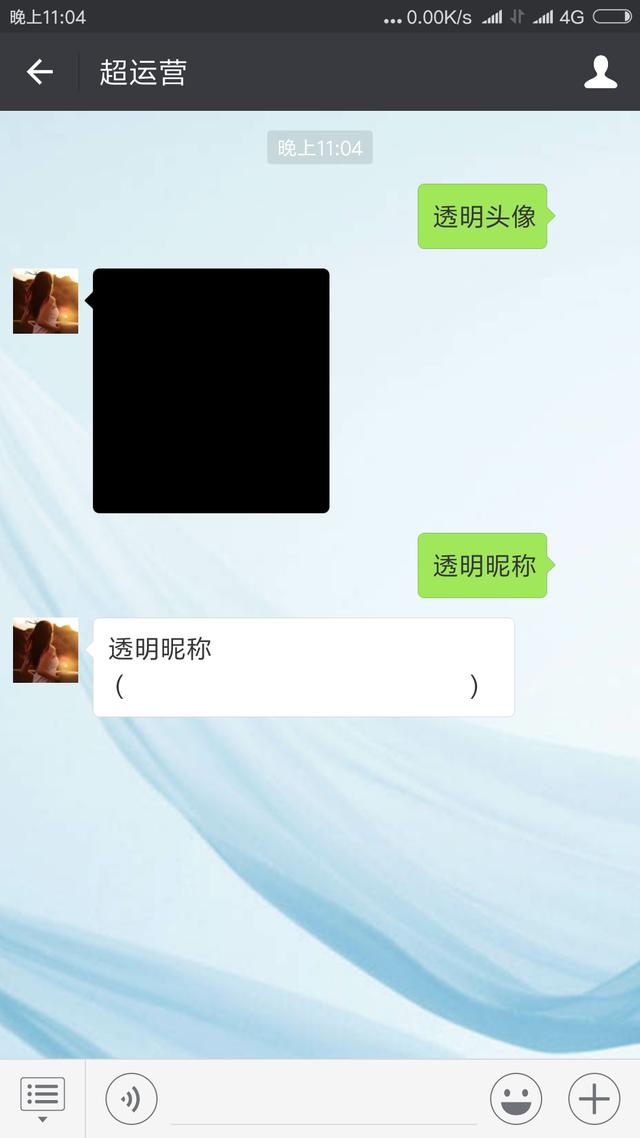
Task: Go back from the 超运营 chat
Action: pyautogui.click(x=39, y=72)
